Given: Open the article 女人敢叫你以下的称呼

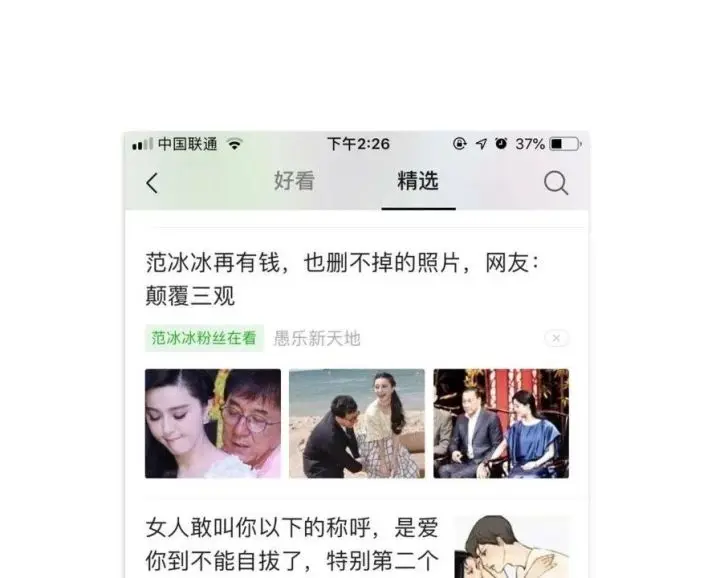Looking at the screenshot, I should click(292, 543).
